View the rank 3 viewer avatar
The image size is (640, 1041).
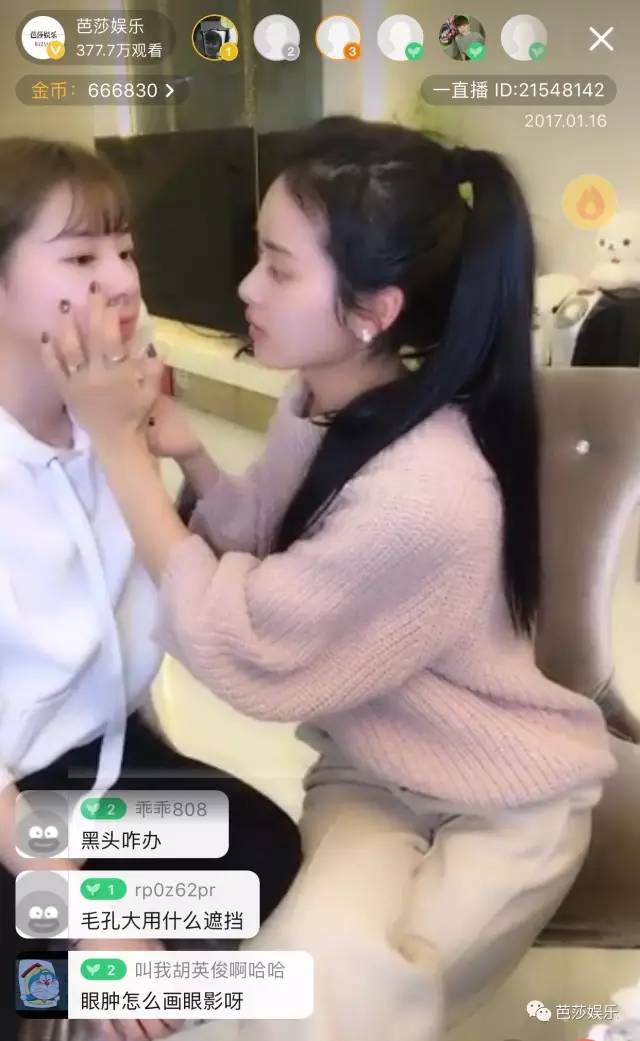tap(338, 37)
